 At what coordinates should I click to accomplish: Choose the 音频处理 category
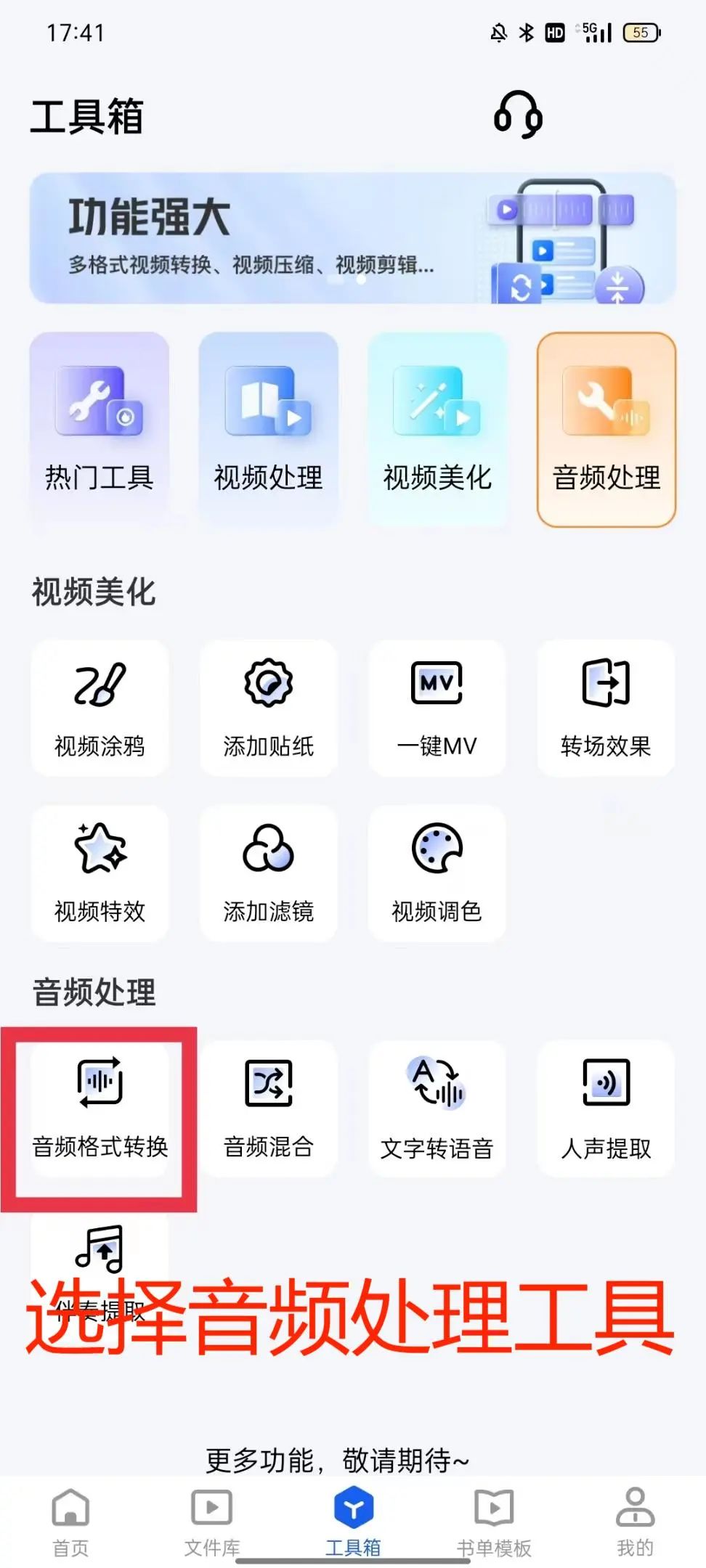(x=606, y=430)
